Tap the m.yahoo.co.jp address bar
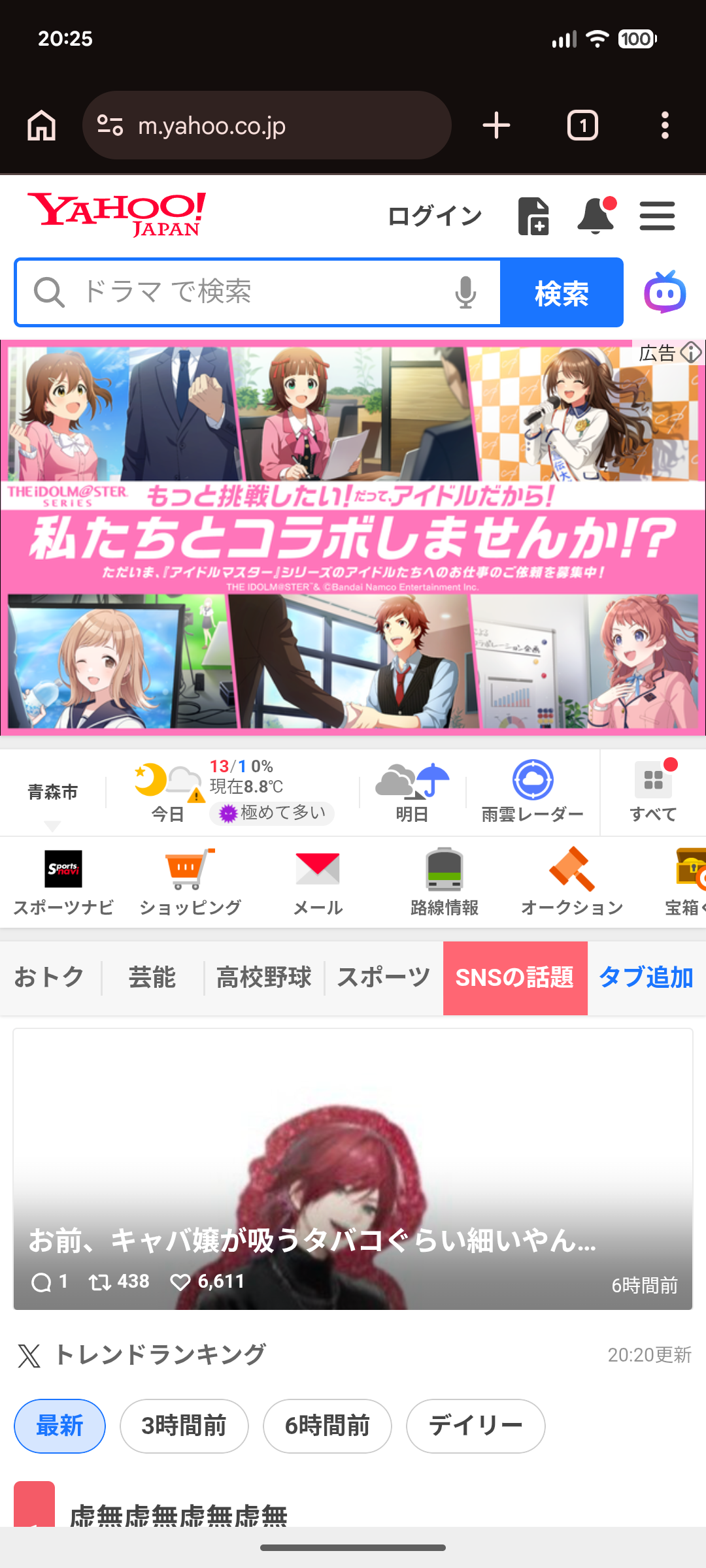Screen dimensions: 706x1568 click(x=267, y=125)
